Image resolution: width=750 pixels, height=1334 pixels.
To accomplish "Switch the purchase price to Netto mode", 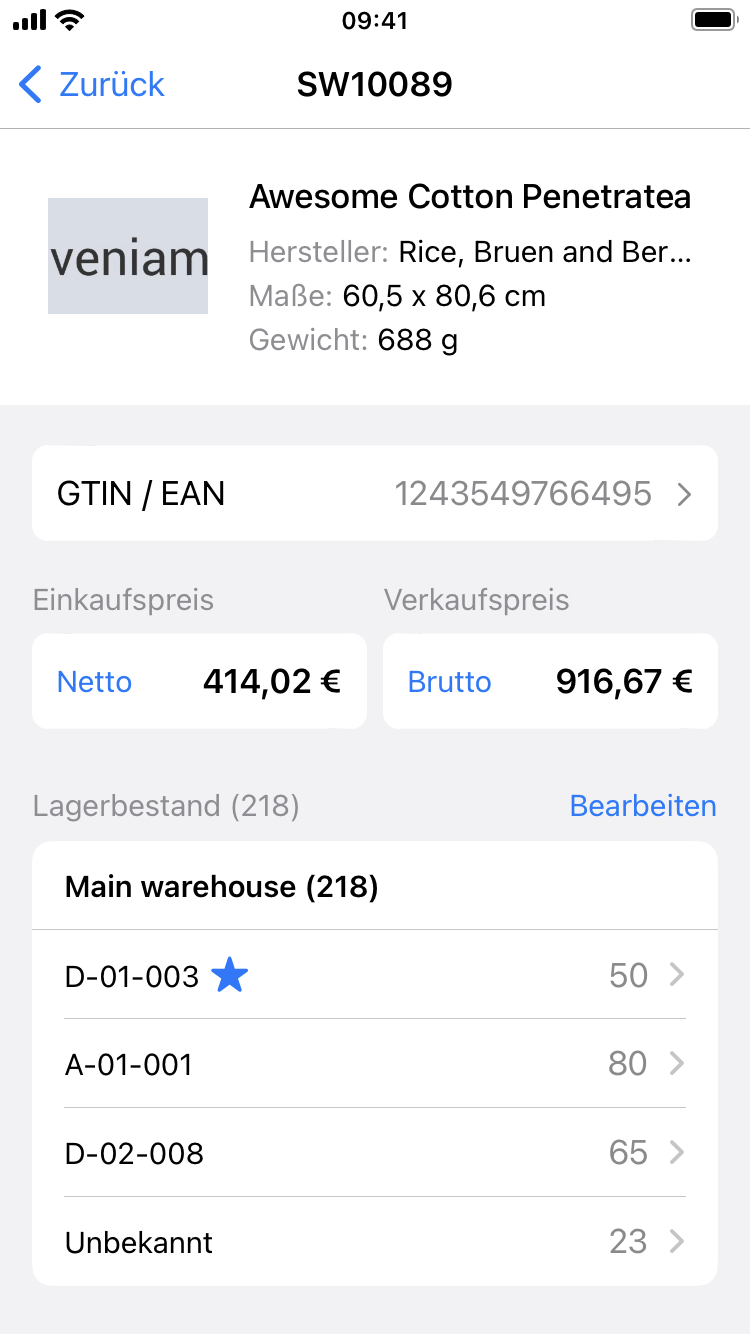I will [94, 681].
